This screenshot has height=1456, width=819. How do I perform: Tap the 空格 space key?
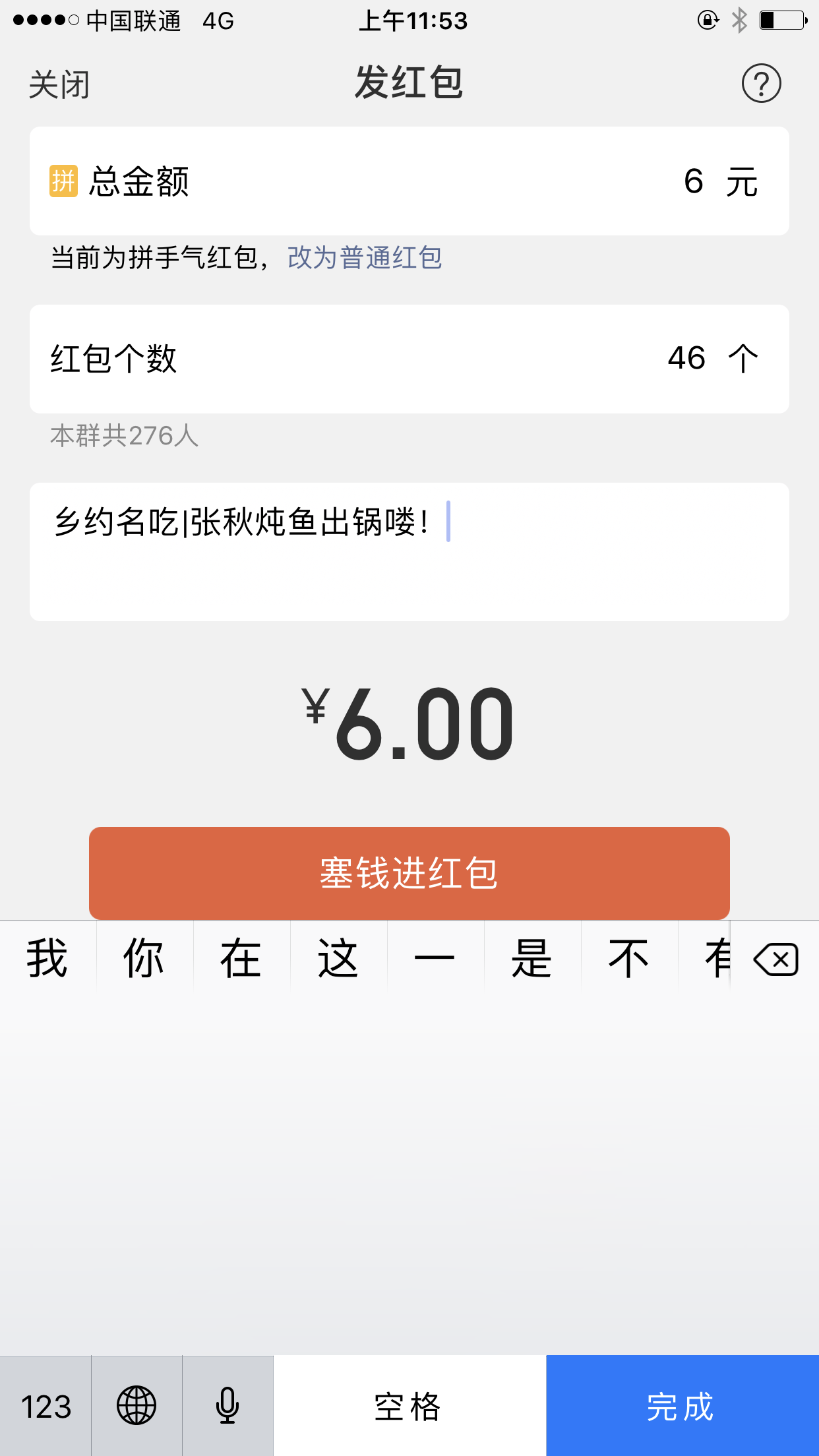click(x=409, y=1406)
